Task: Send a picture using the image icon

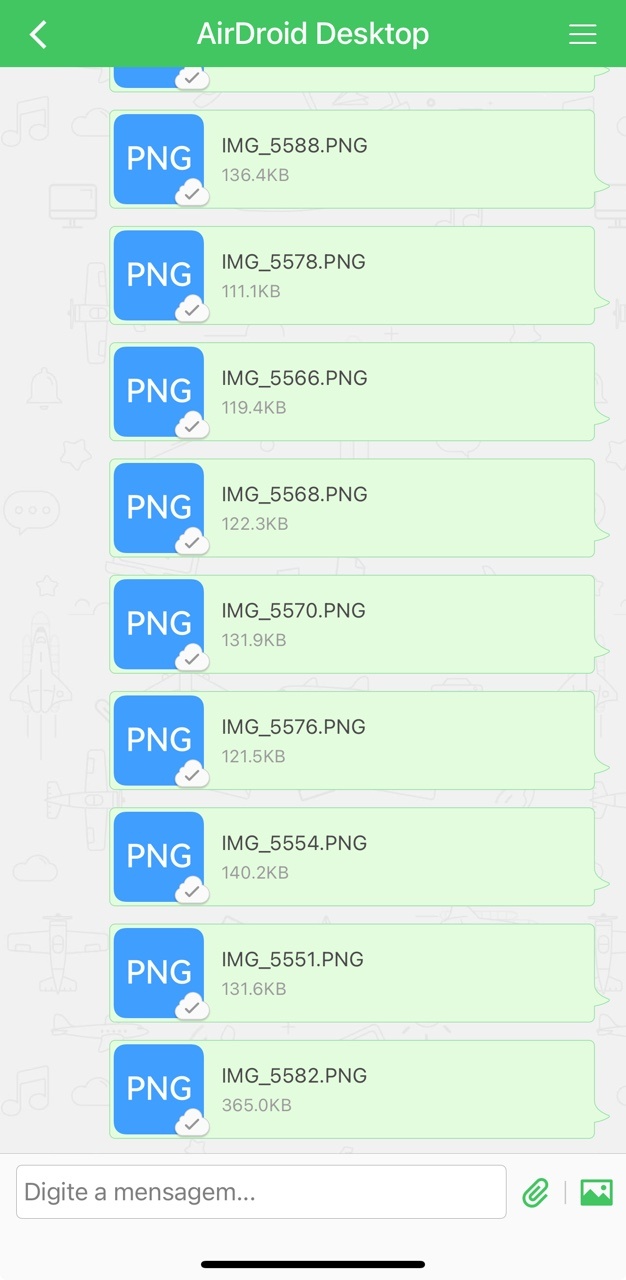Action: (x=596, y=1192)
